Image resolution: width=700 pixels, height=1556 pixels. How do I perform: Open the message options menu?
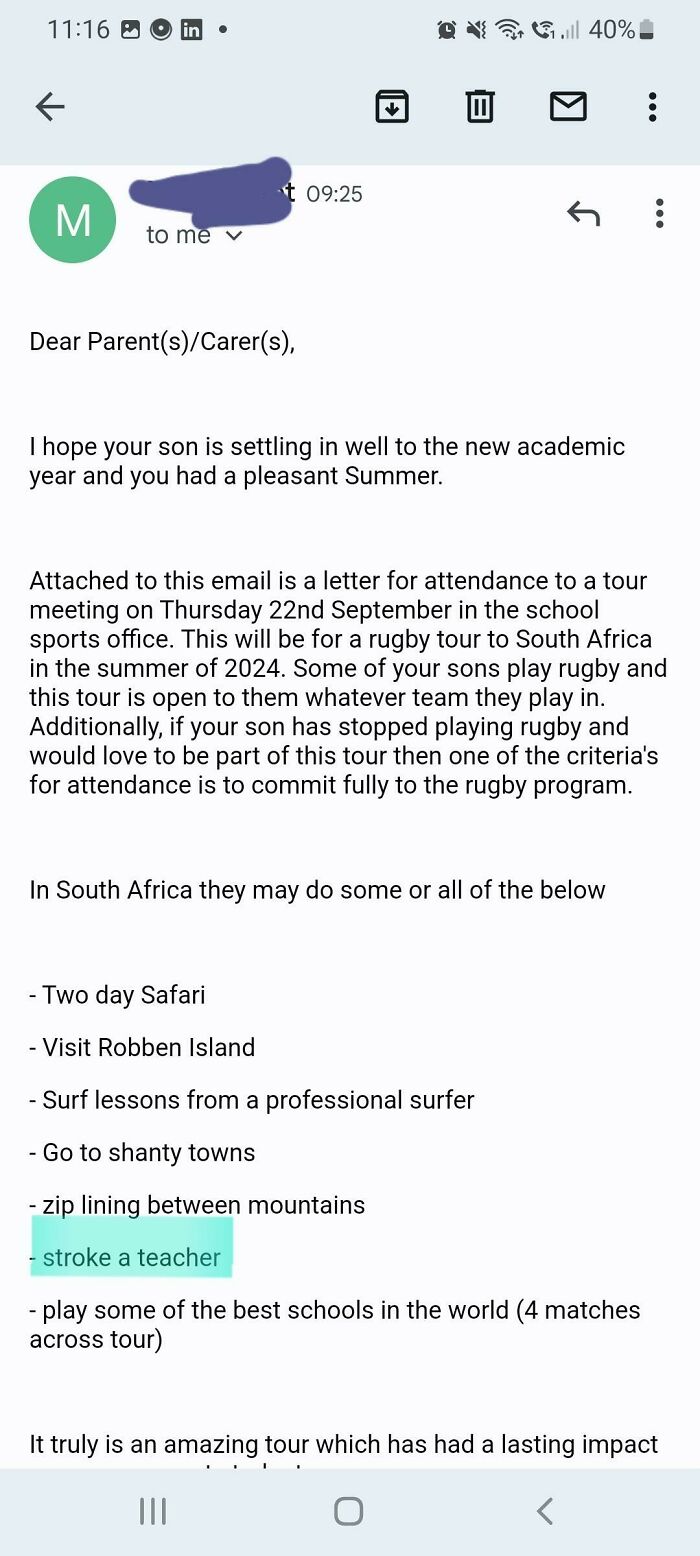click(x=659, y=213)
